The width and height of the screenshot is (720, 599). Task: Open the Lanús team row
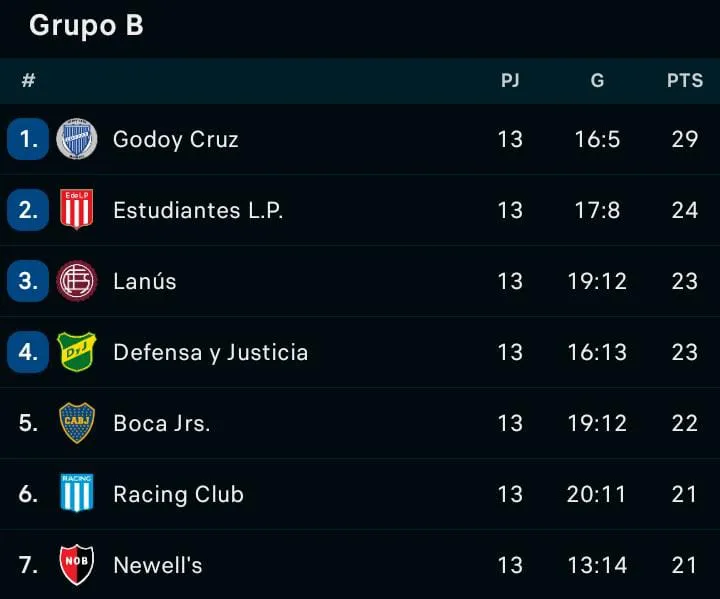(145, 281)
